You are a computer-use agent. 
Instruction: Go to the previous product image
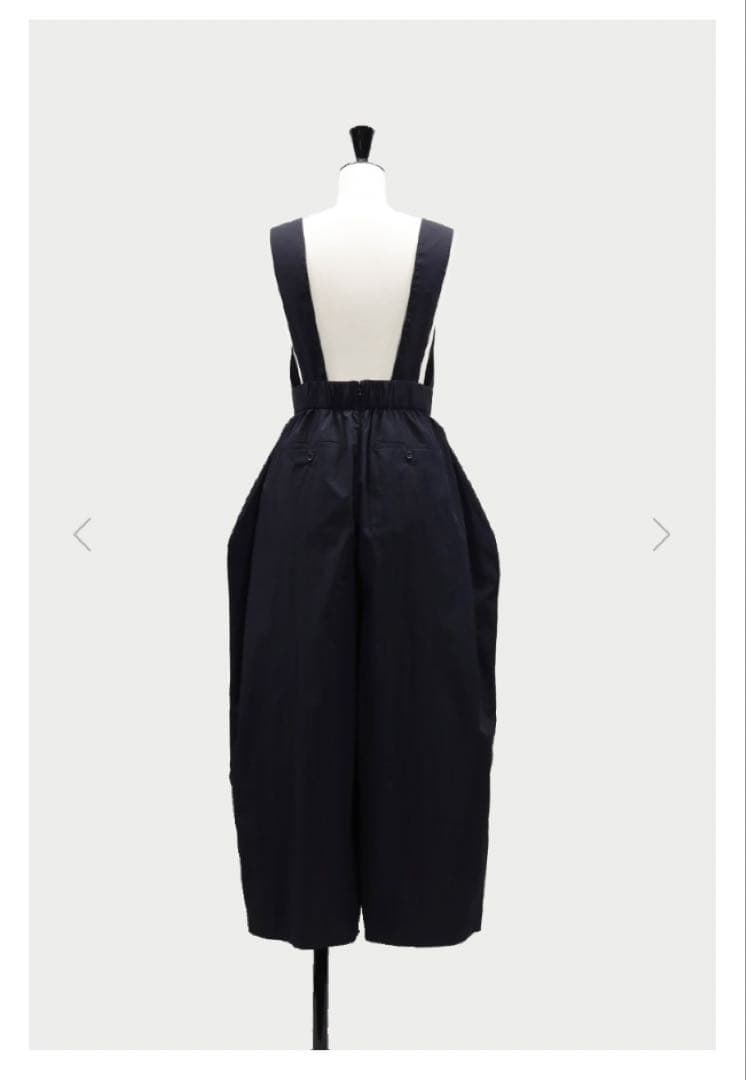click(x=82, y=534)
